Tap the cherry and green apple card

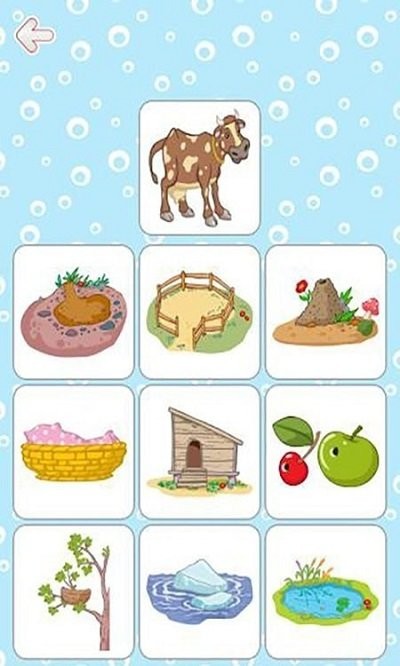(x=326, y=452)
